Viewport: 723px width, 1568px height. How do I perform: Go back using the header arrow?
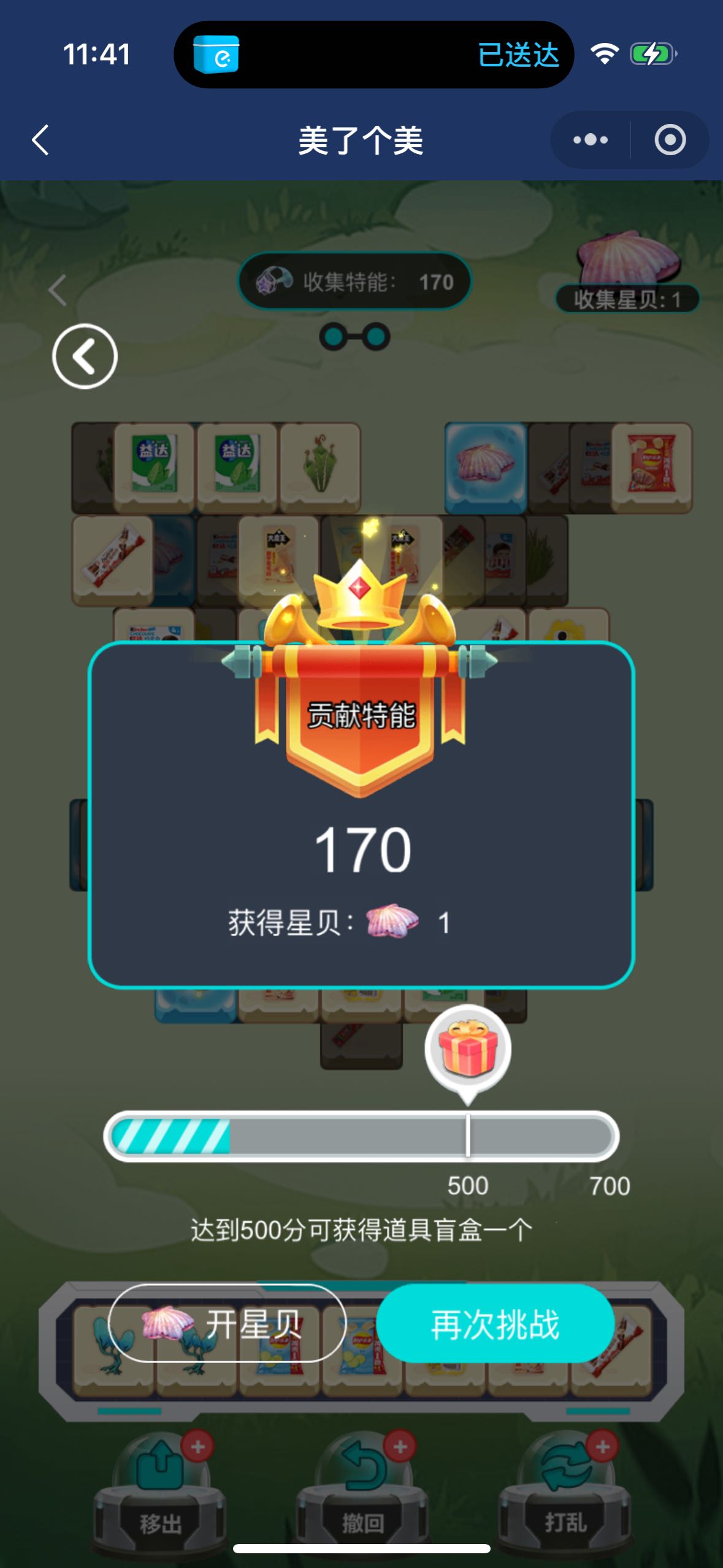click(x=40, y=140)
